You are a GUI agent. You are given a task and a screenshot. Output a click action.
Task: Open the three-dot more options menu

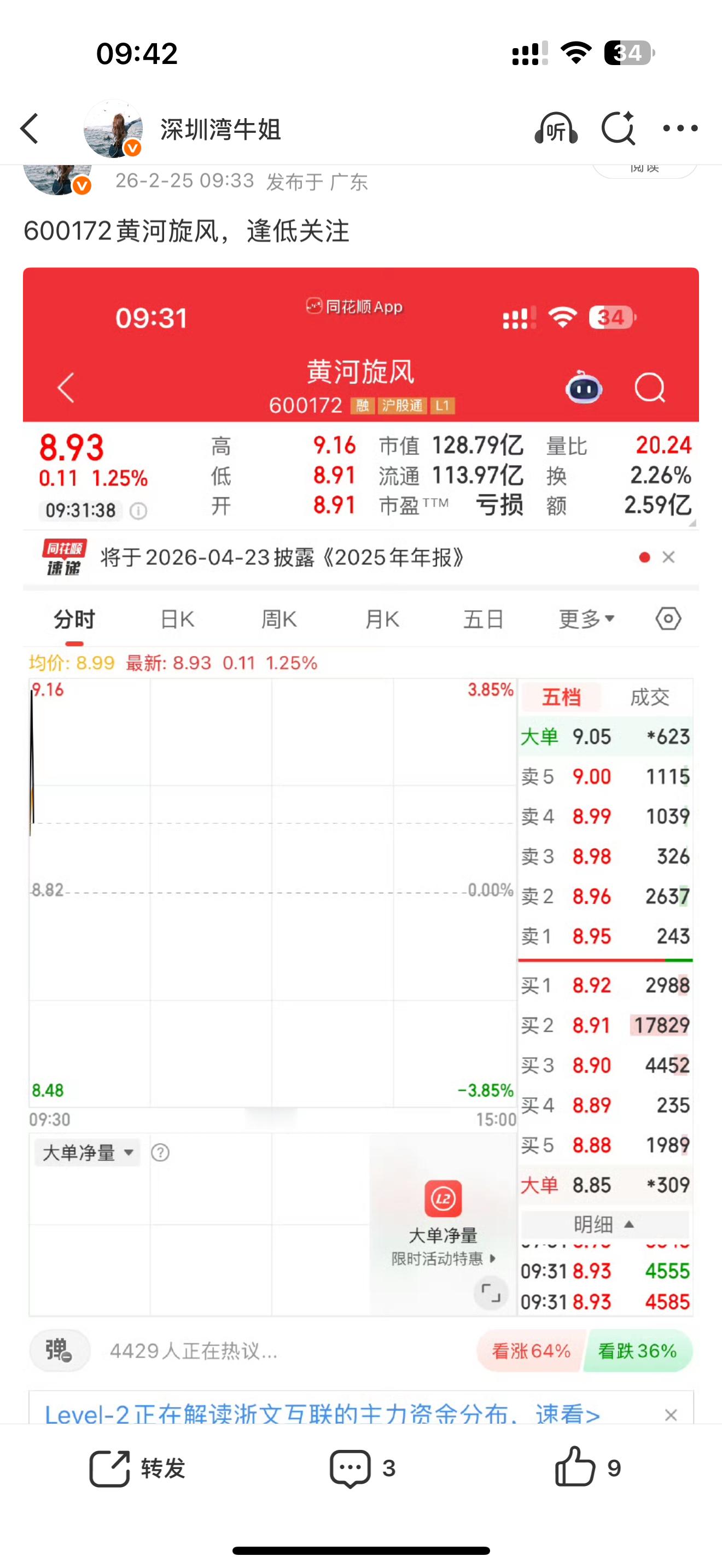tap(680, 128)
